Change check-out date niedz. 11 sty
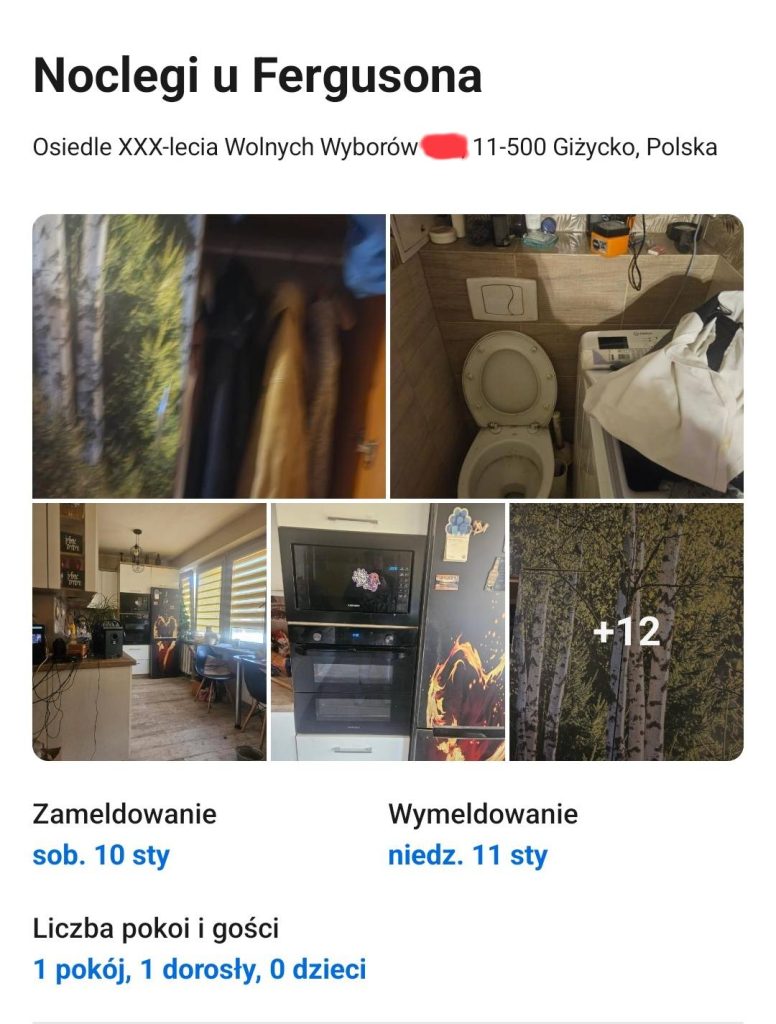Screen dimensions: 776x1024 467,857
